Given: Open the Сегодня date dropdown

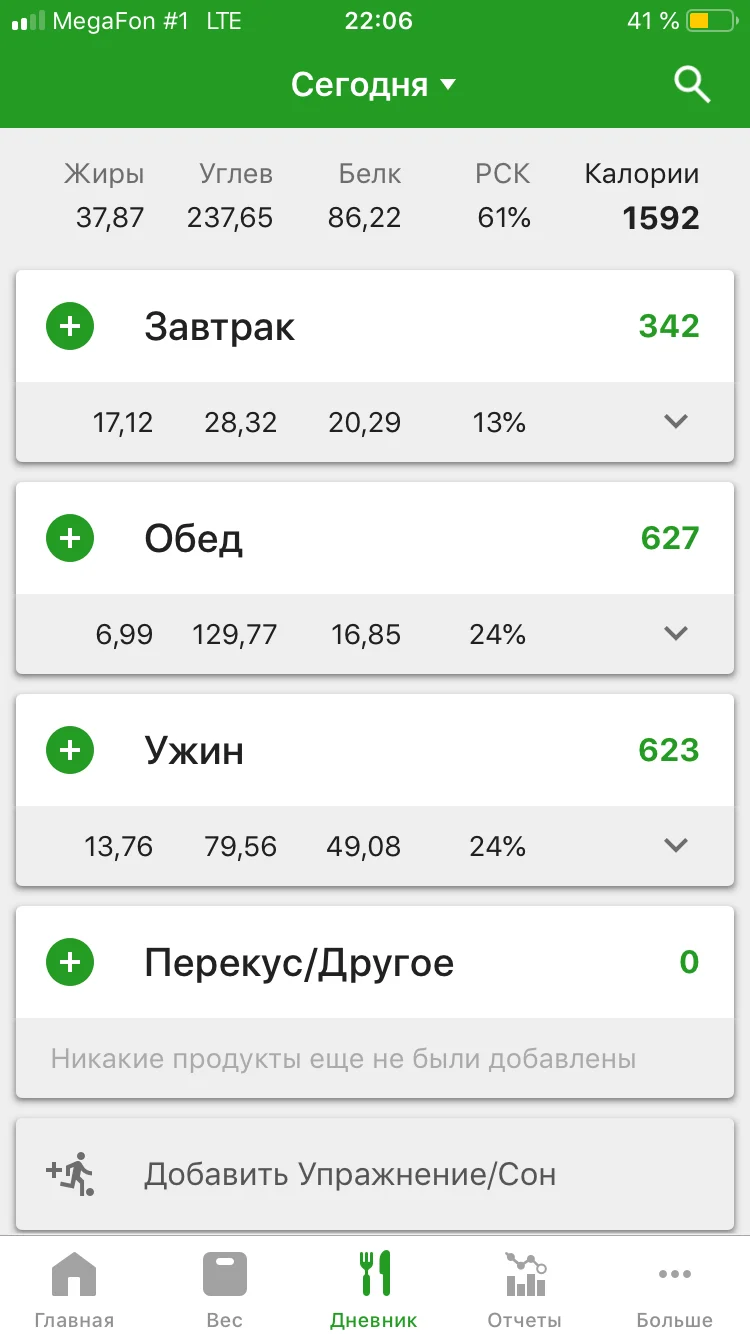Looking at the screenshot, I should click(x=374, y=85).
